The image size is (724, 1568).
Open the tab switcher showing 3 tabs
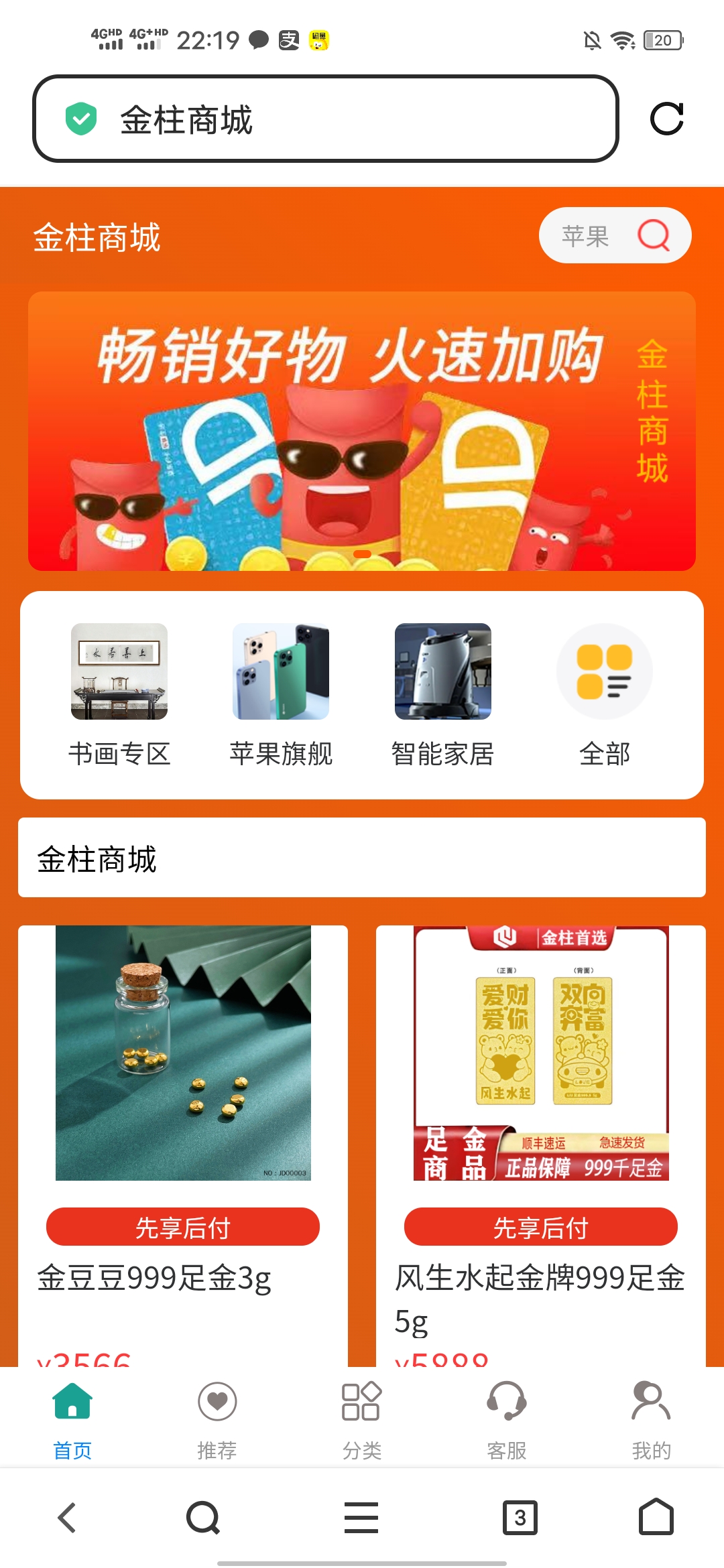[x=520, y=1518]
